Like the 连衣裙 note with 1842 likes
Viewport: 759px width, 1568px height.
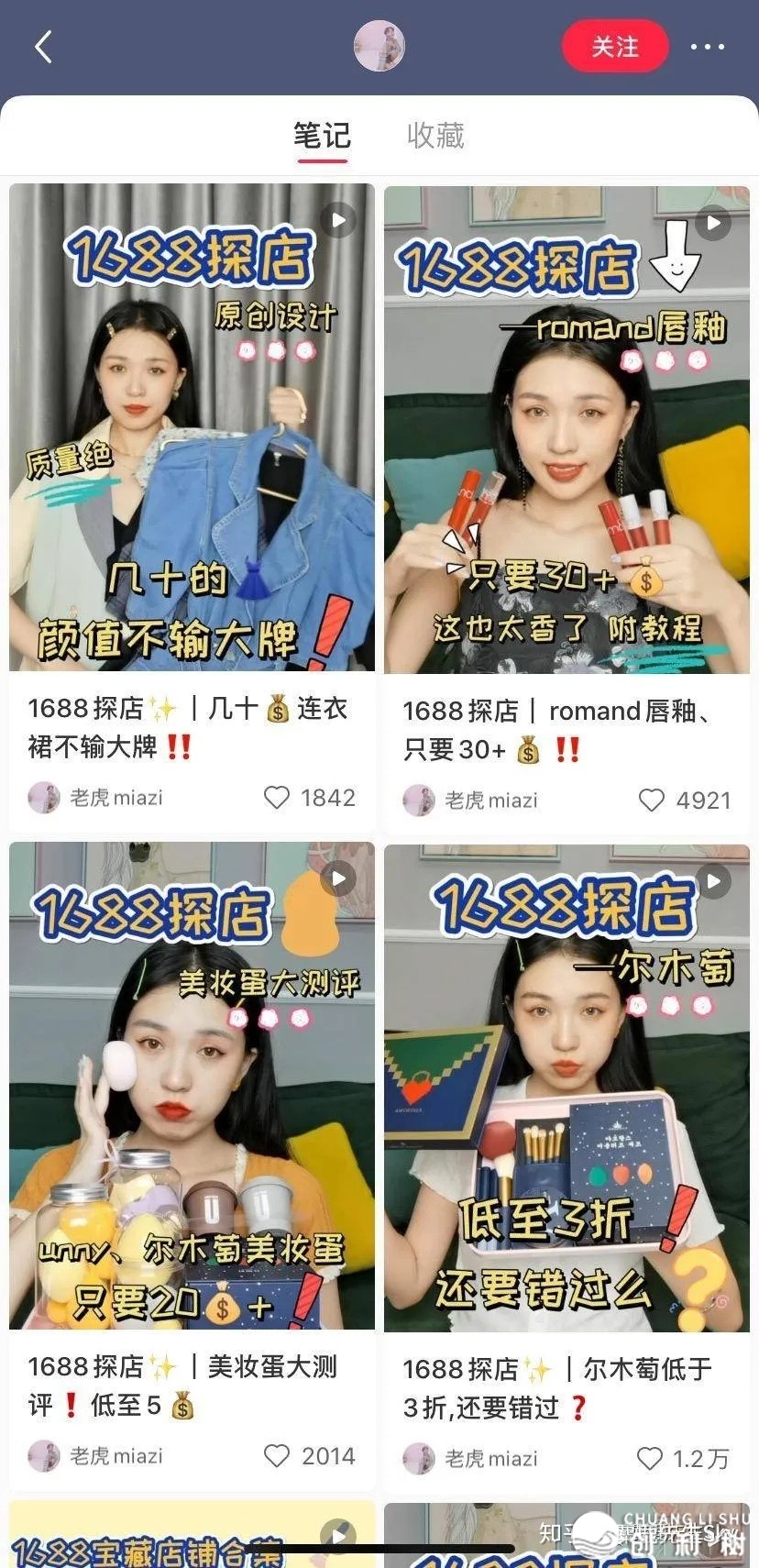[277, 798]
